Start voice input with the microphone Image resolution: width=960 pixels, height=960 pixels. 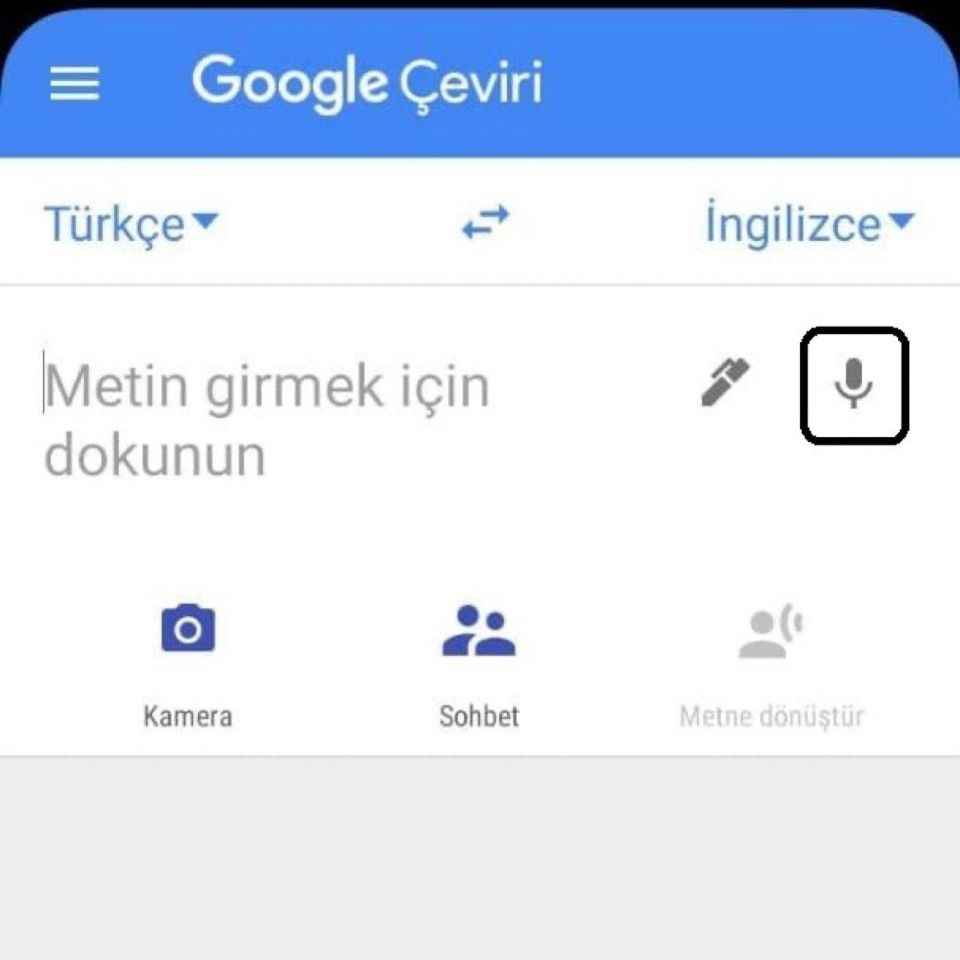[x=853, y=384]
